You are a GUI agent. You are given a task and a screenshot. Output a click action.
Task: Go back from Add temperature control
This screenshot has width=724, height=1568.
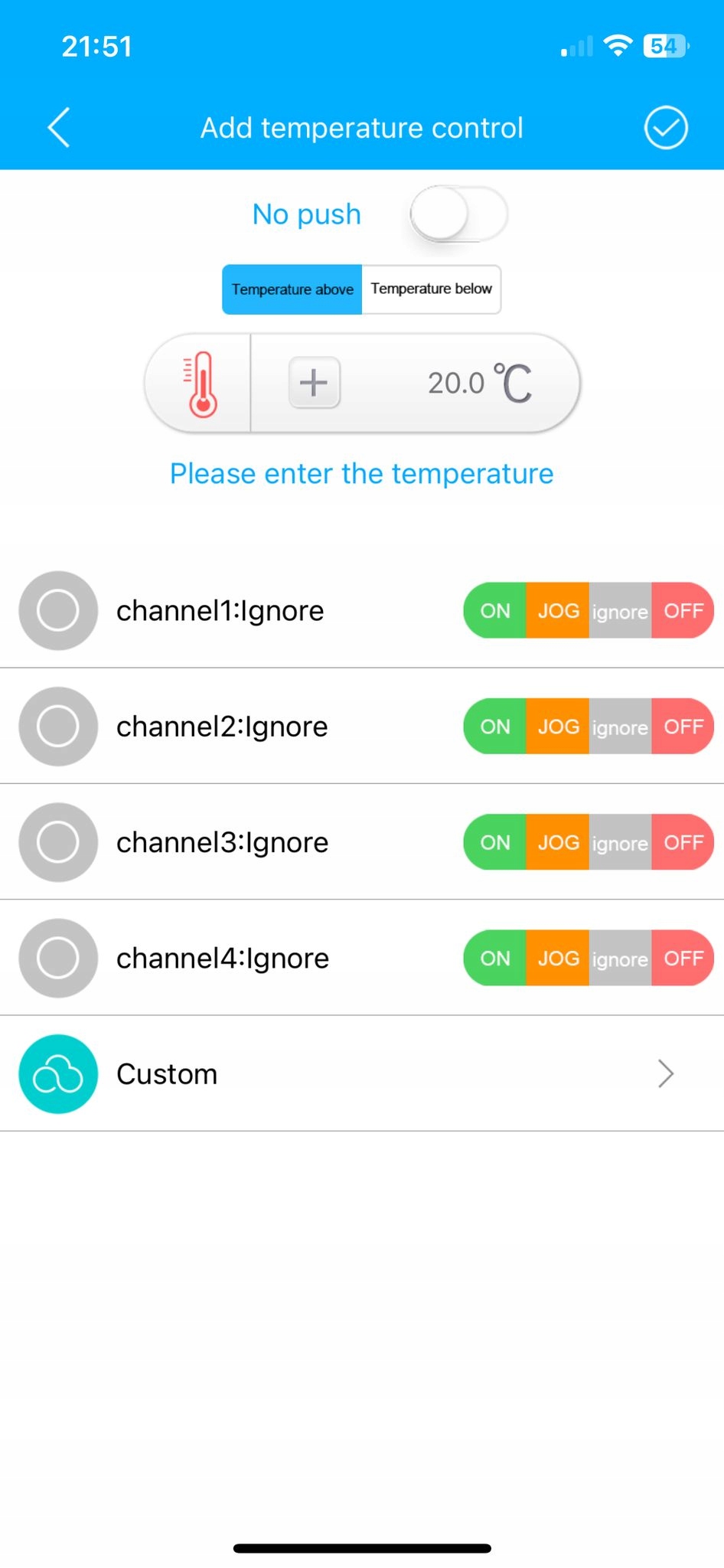pos(59,127)
